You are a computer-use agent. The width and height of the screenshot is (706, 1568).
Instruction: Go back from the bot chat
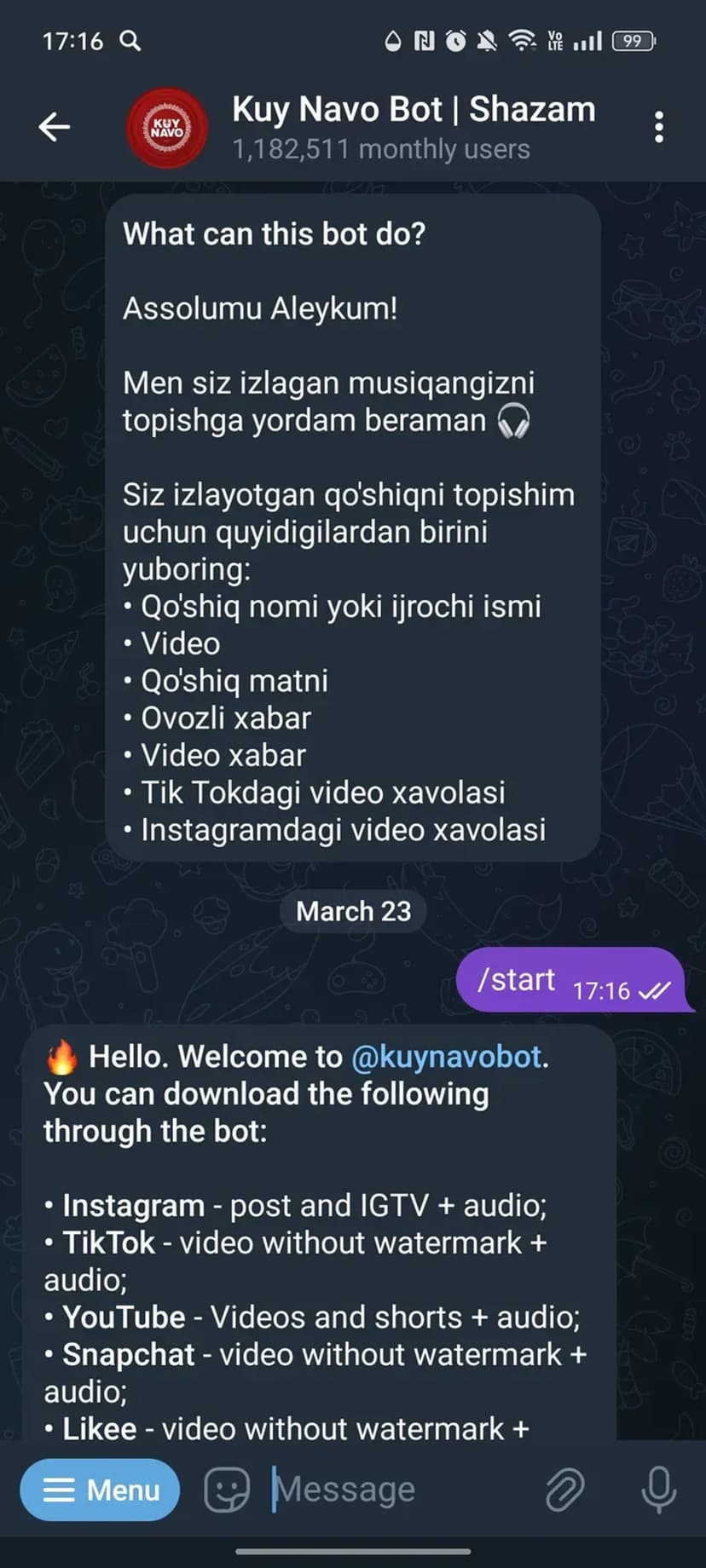[x=55, y=127]
